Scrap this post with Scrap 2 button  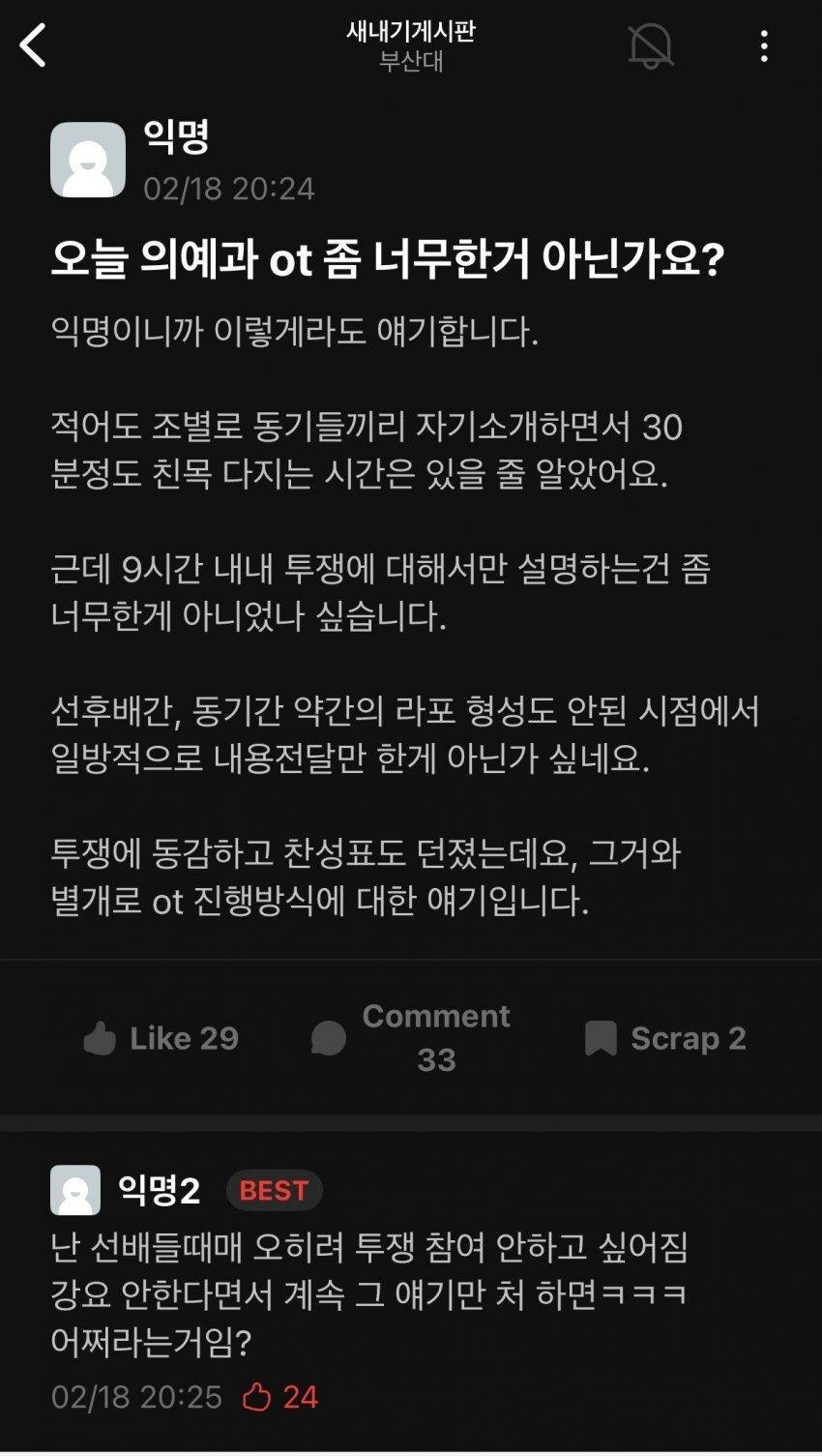665,1038
